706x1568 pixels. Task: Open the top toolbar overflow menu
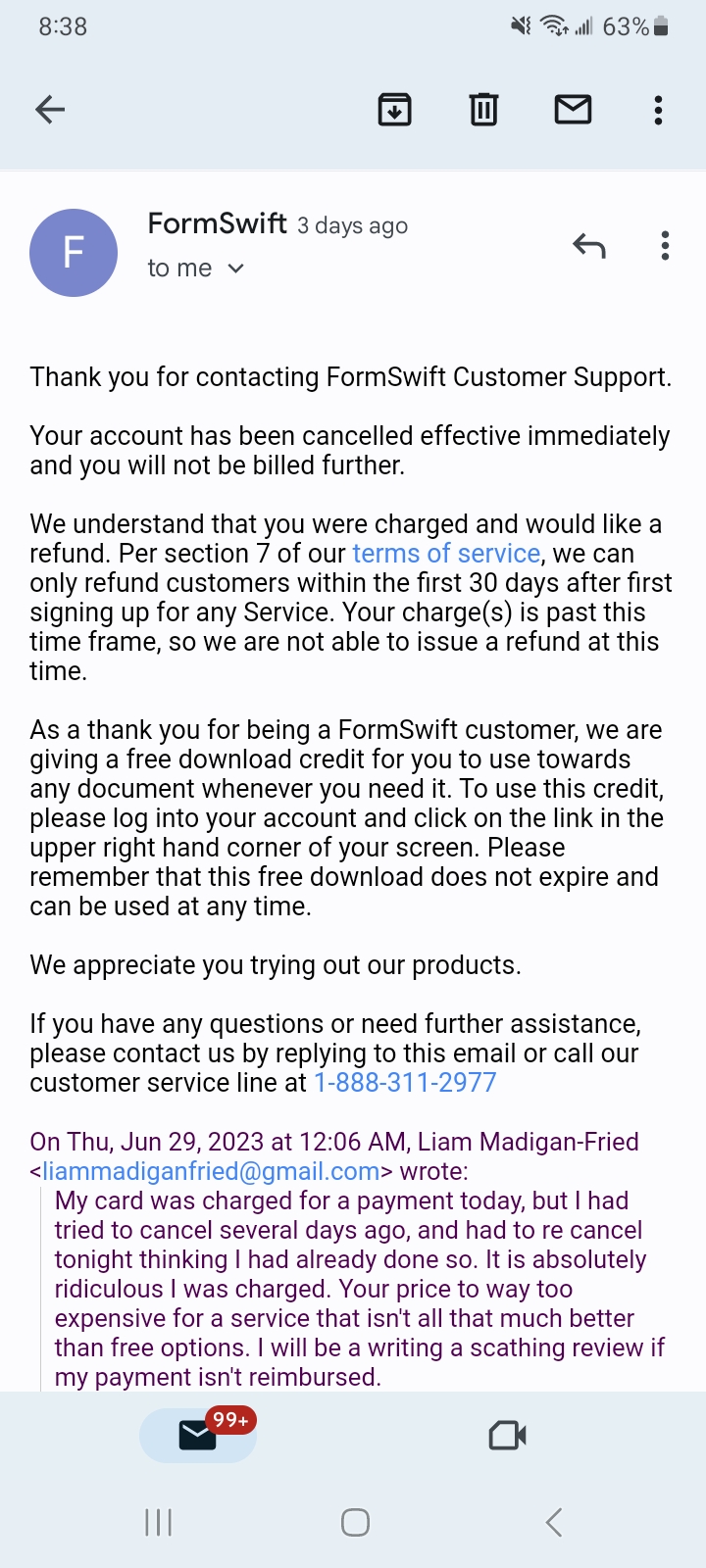point(658,110)
